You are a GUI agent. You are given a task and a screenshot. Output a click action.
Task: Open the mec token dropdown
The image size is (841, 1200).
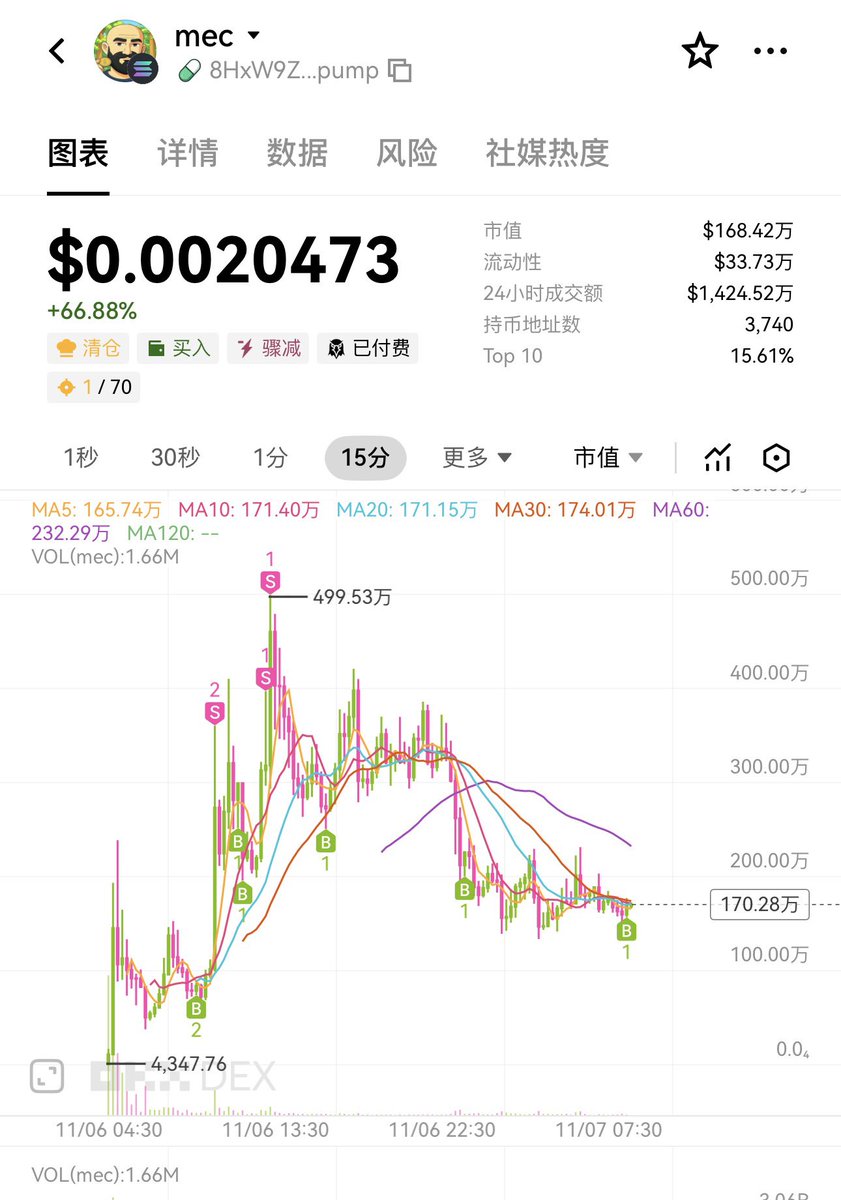pyautogui.click(x=253, y=36)
